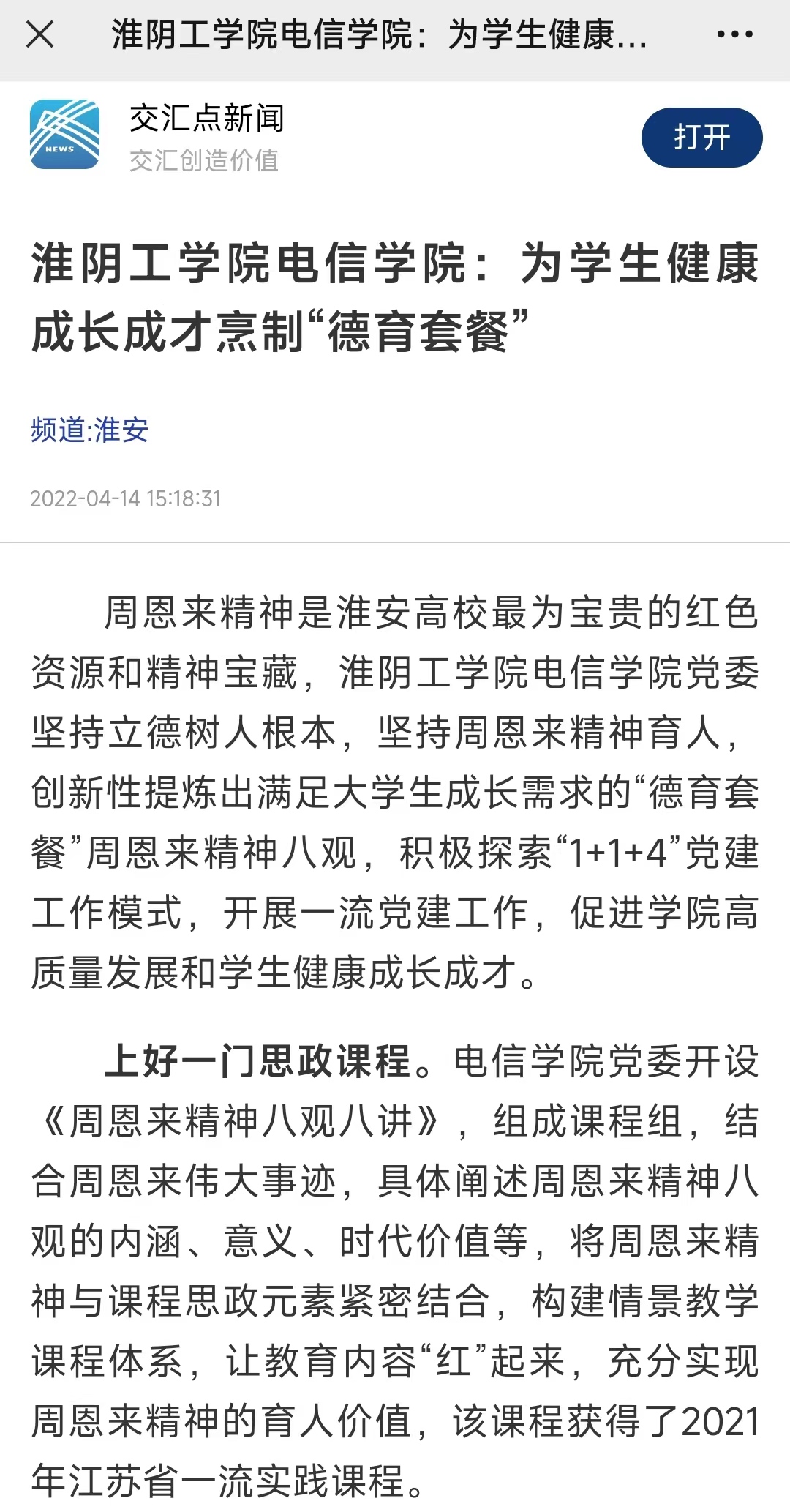
Task: Open the 频道:淮安 channel link
Action: point(89,430)
